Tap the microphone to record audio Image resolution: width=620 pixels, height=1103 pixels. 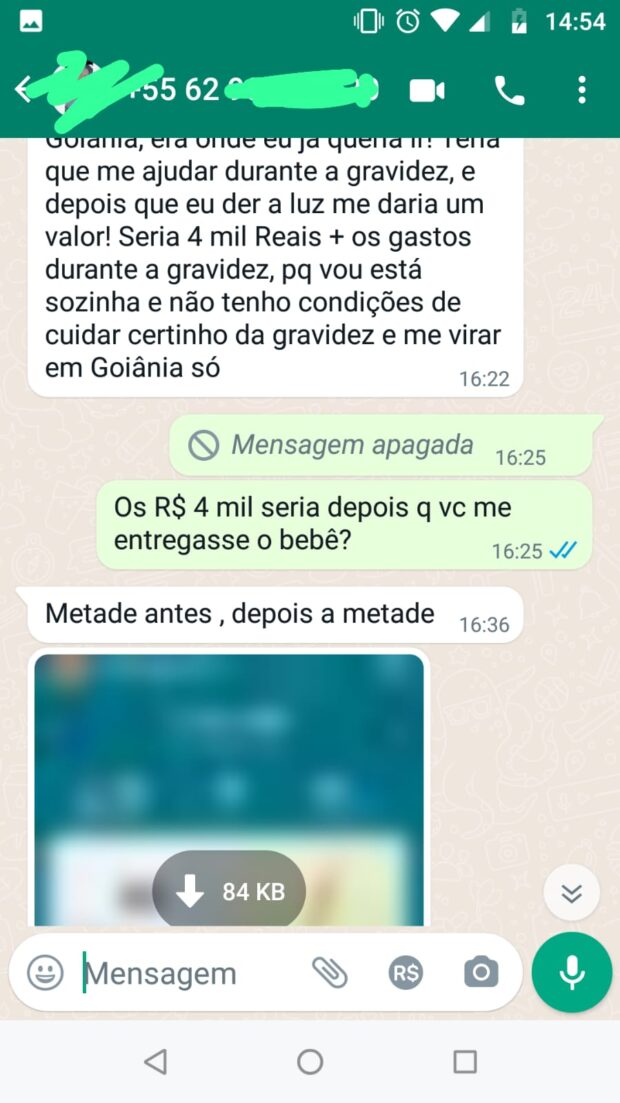572,973
